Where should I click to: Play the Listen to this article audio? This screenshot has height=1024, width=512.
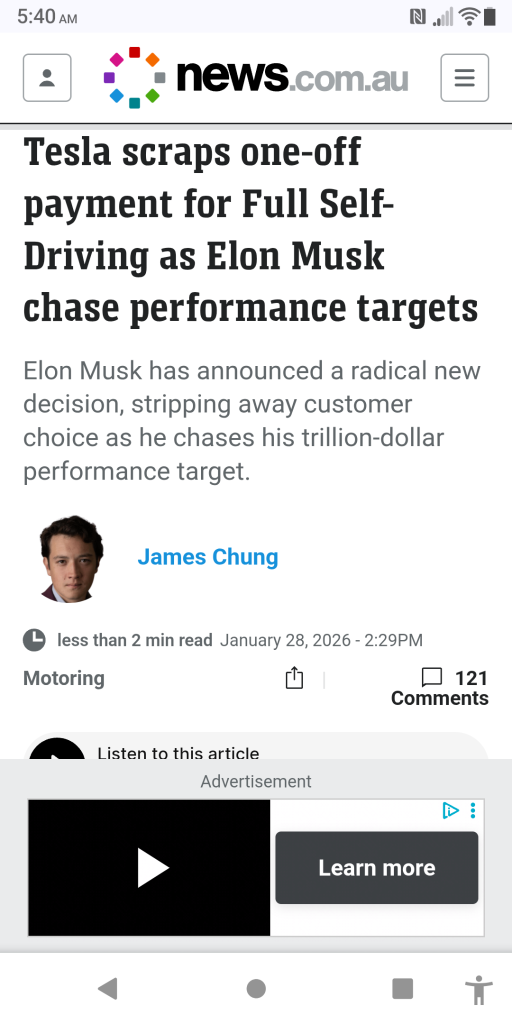(57, 751)
